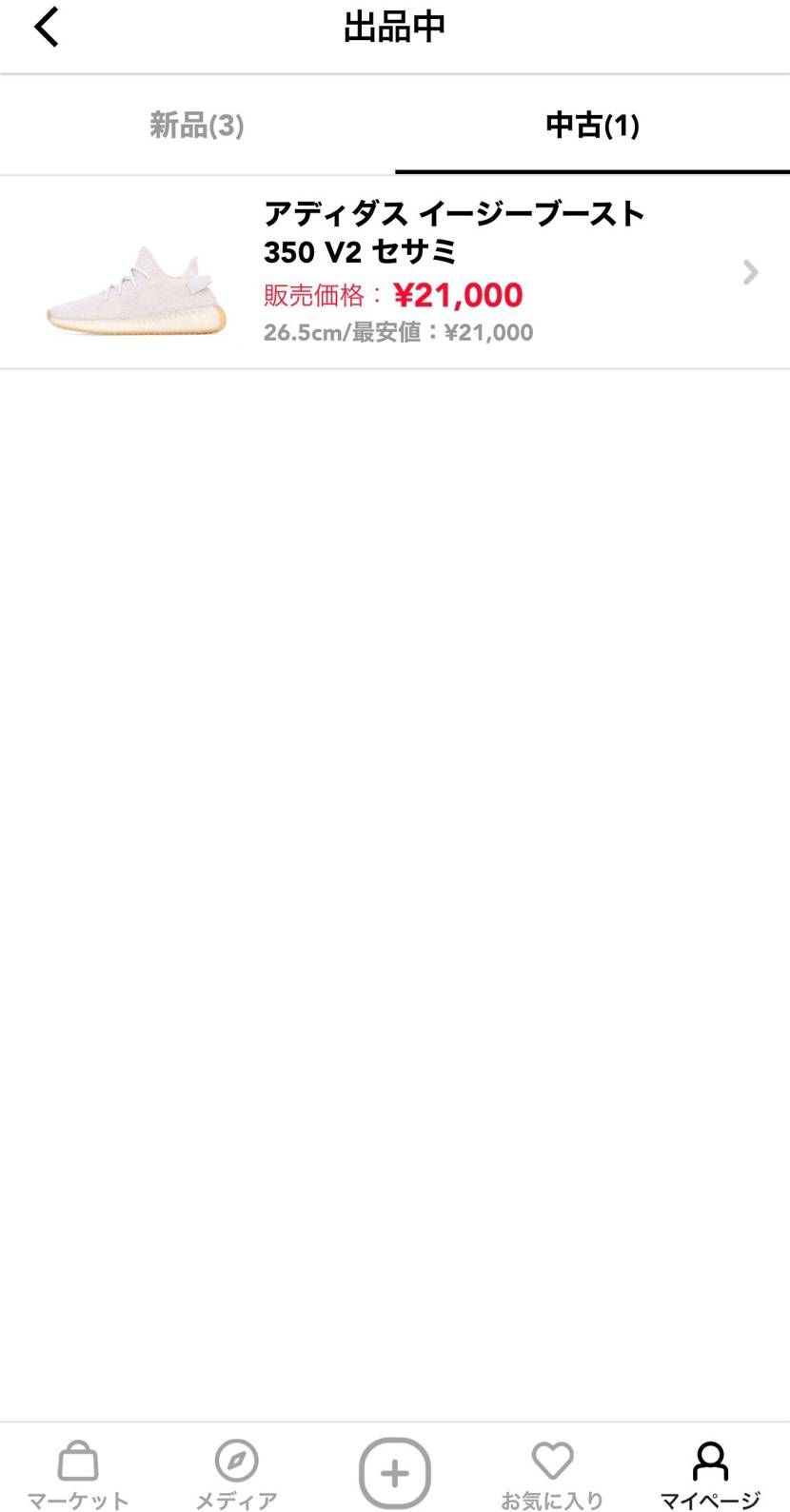Select the 中古(1) tab
790x1512 pixels.
(592, 125)
